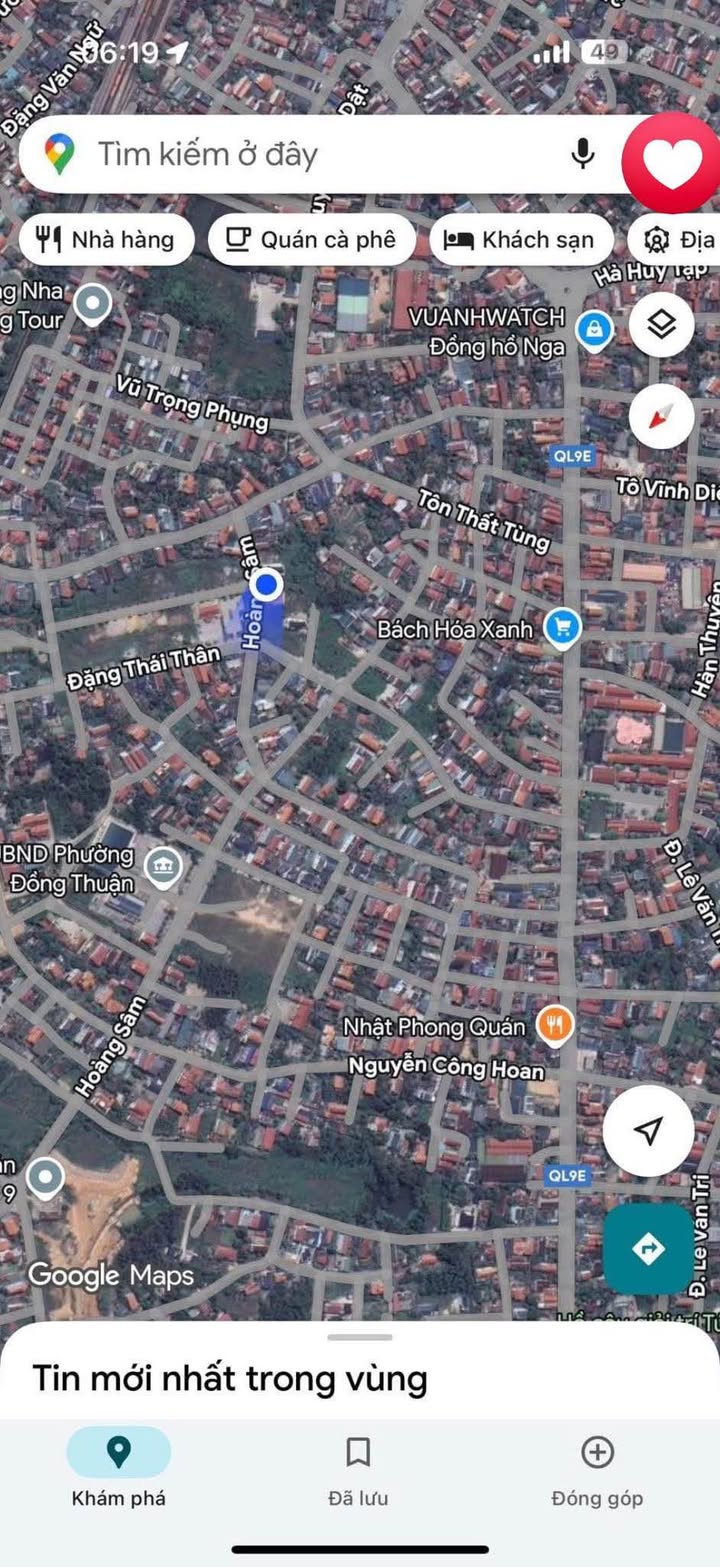The width and height of the screenshot is (720, 1567).
Task: Open UBND Phường Đồng Thuận pin
Action: point(162,868)
